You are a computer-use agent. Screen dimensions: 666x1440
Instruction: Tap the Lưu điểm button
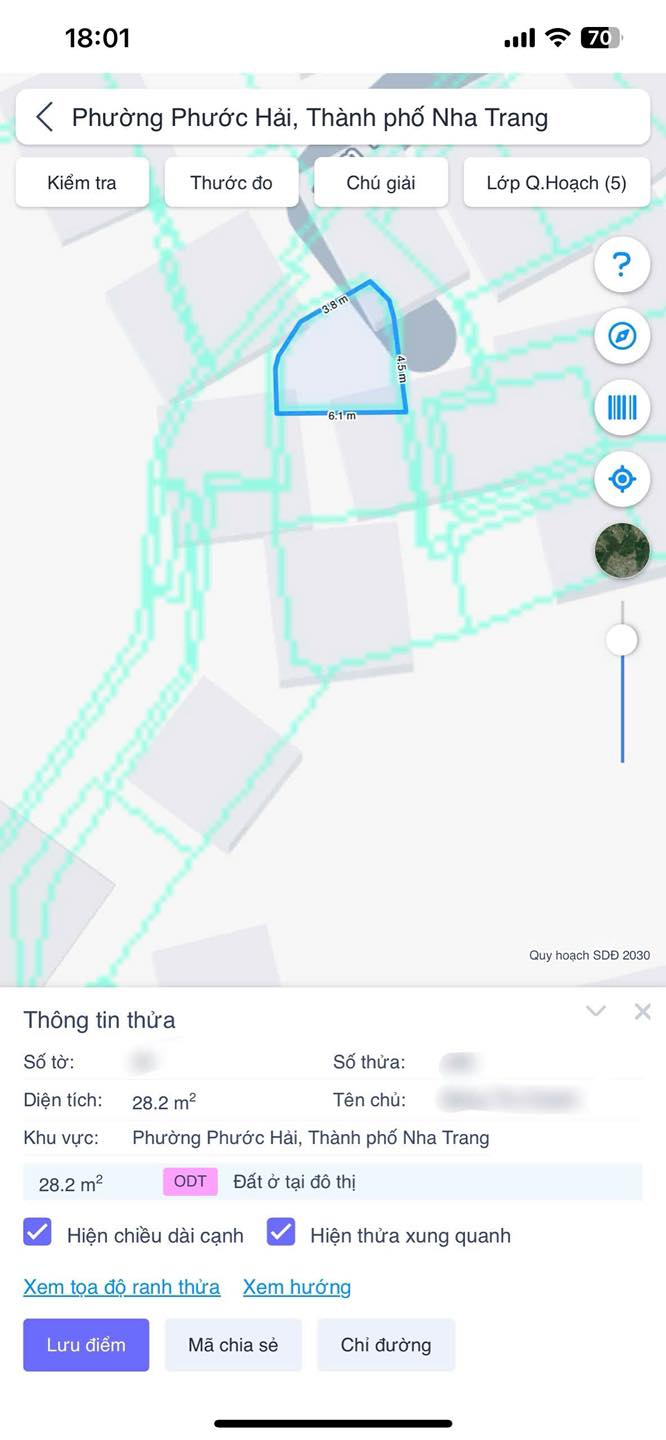(x=86, y=1344)
